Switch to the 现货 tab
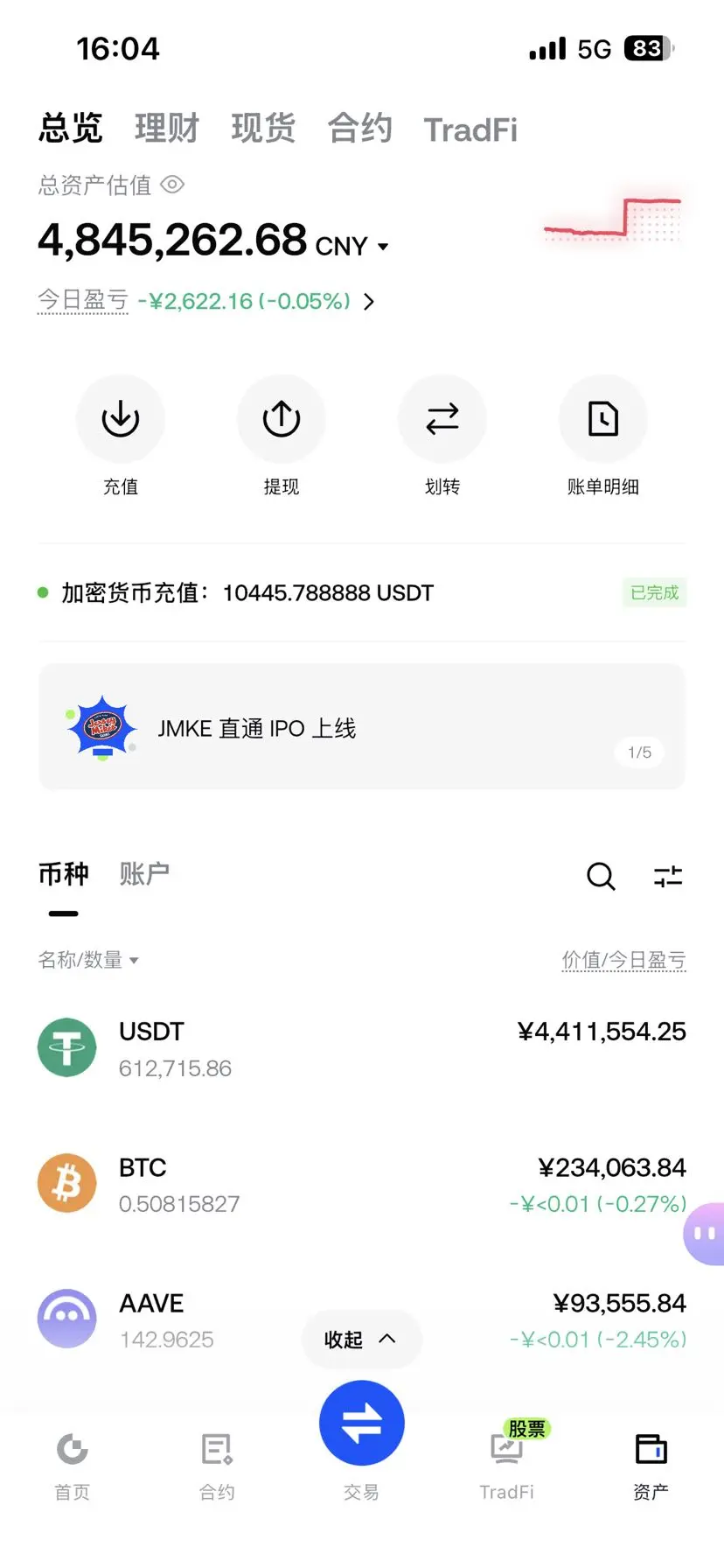This screenshot has width=724, height=1568. coord(263,128)
